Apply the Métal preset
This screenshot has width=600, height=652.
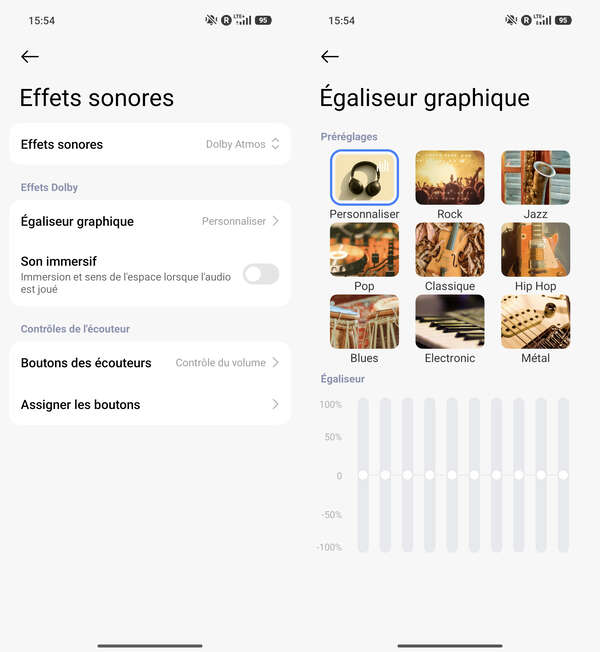[535, 321]
